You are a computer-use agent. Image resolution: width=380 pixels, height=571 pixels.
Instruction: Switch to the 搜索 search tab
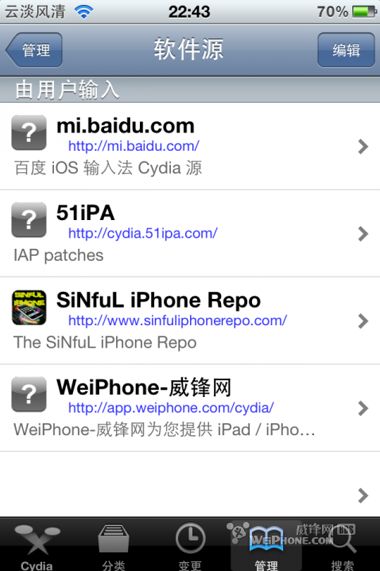click(x=342, y=545)
